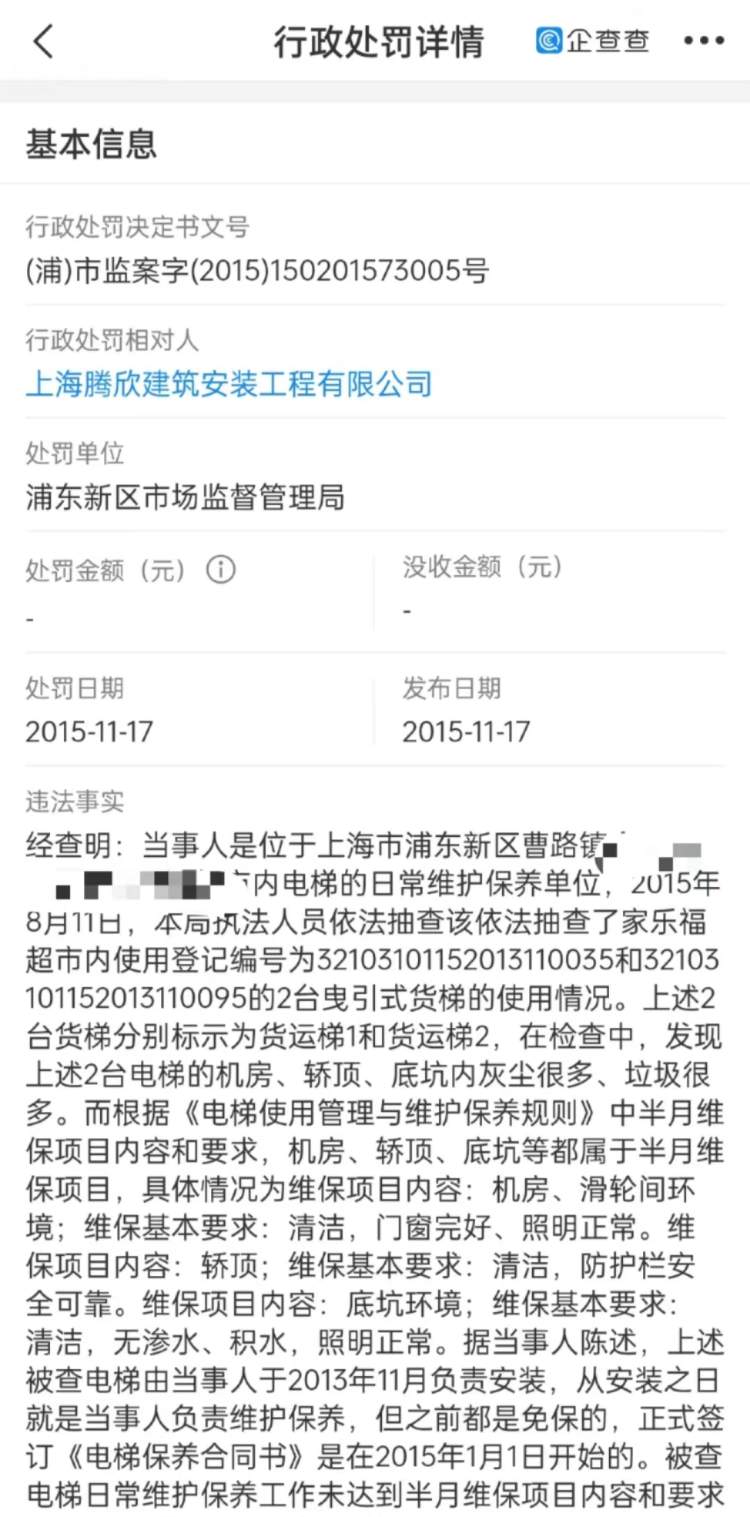Tap the info icon beside 处罚金额

(x=220, y=569)
